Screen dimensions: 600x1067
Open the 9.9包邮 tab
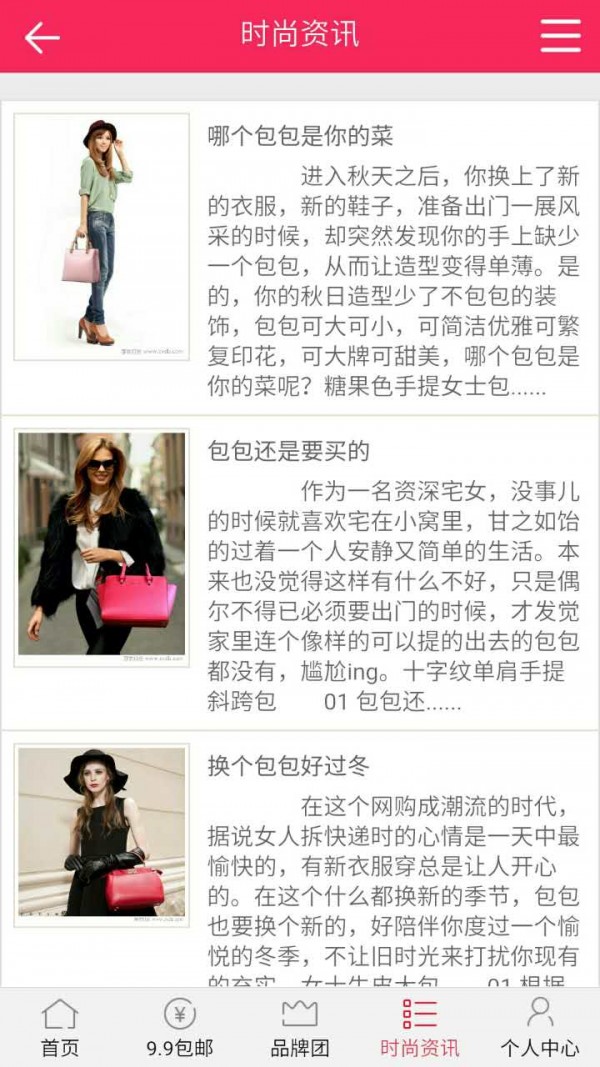pos(180,1028)
